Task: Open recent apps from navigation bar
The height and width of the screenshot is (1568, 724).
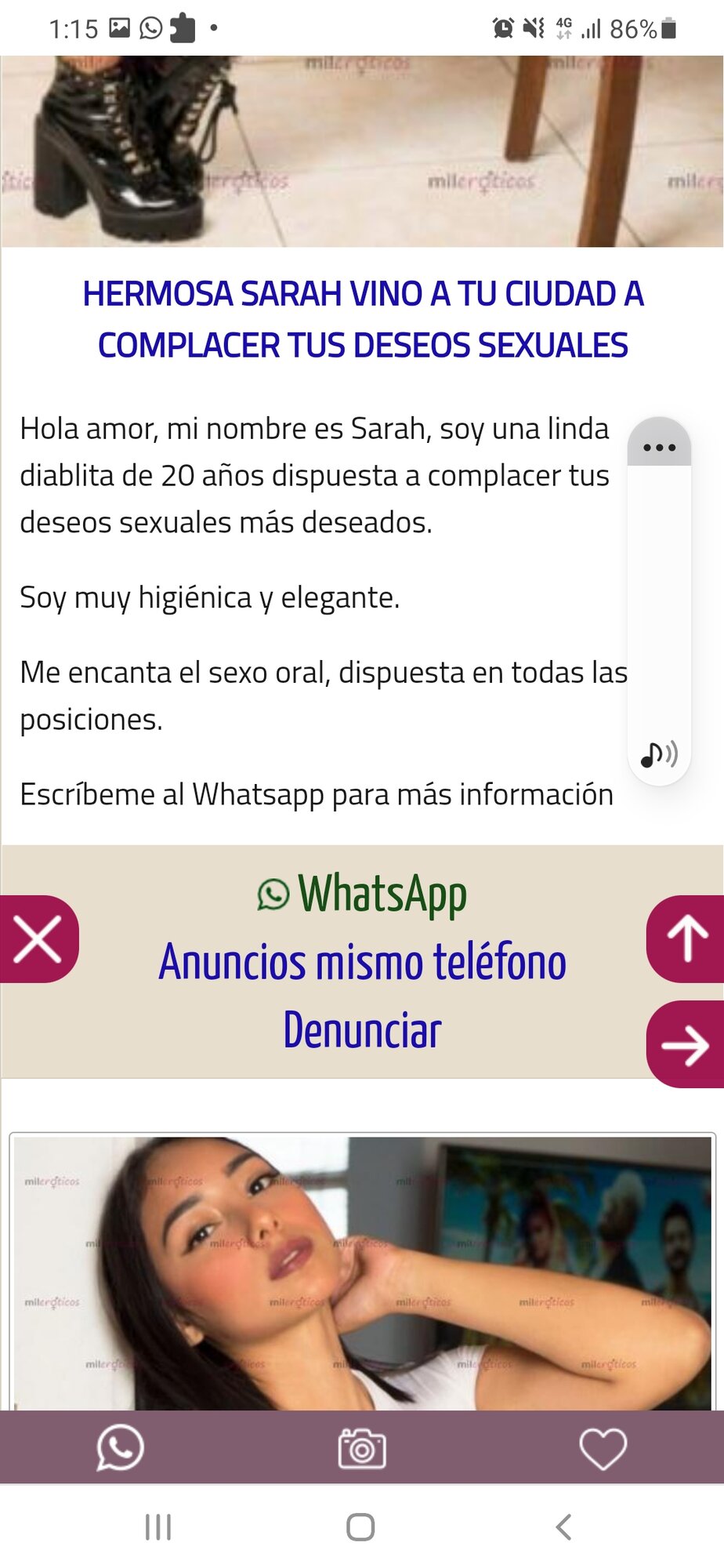Action: 158,1526
